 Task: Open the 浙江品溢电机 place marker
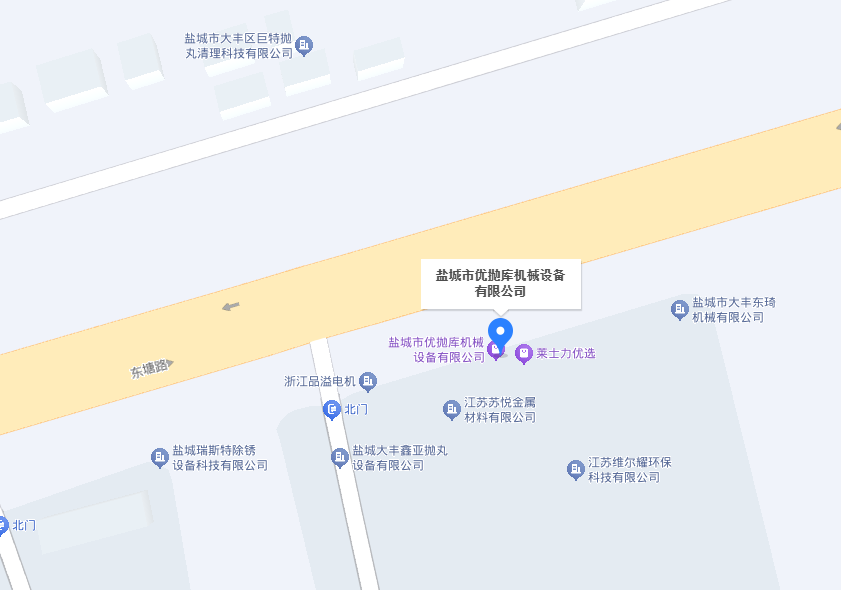click(368, 381)
